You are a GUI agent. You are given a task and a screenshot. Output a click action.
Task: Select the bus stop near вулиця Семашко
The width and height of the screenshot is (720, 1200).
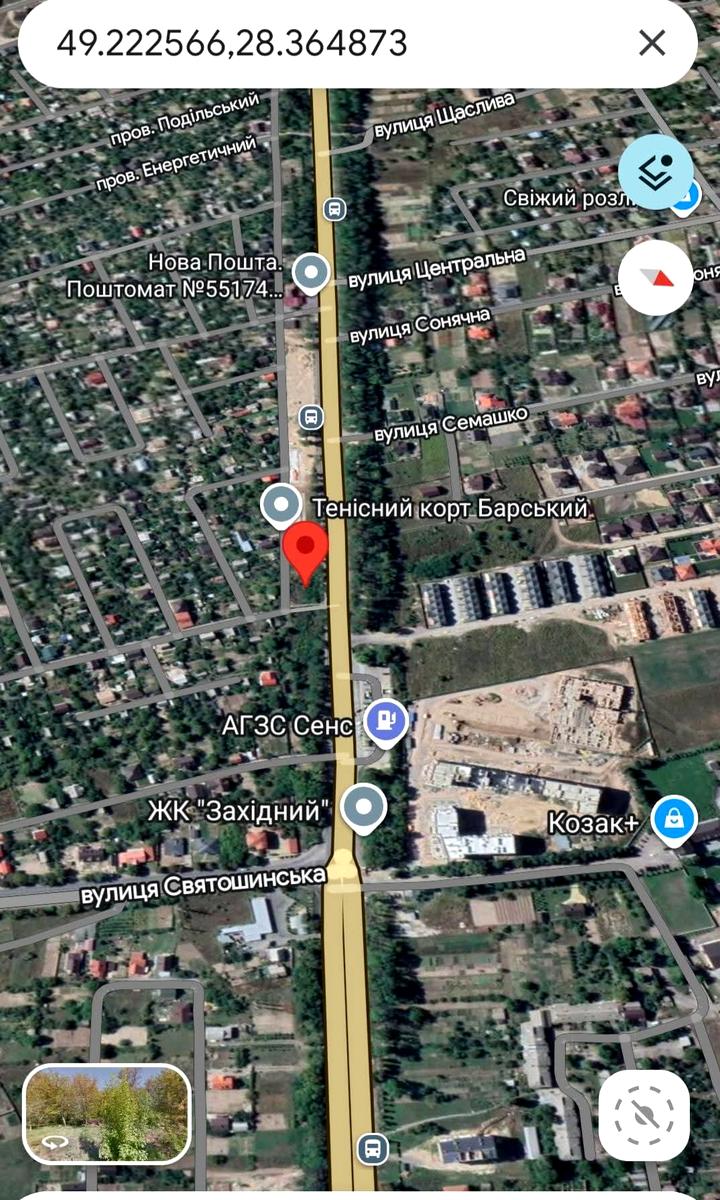point(312,417)
